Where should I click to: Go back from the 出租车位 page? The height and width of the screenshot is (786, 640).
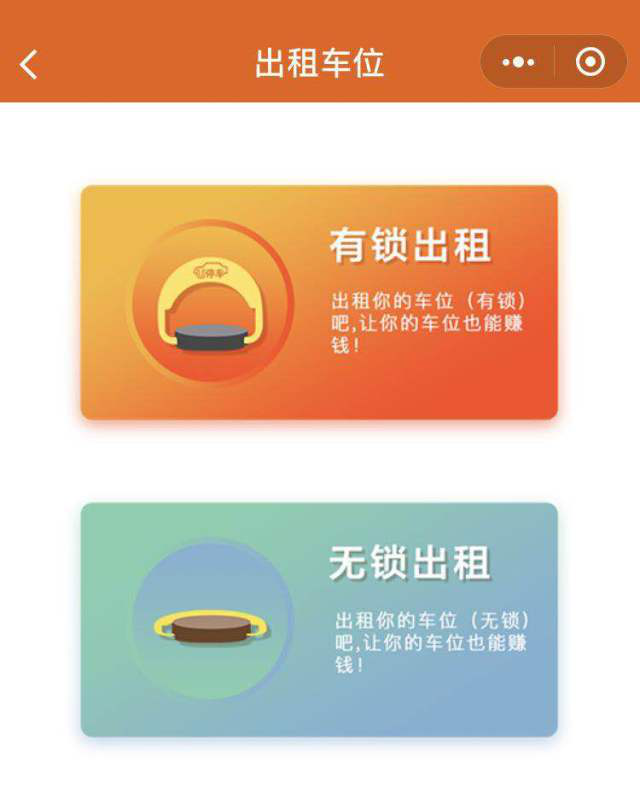(29, 65)
